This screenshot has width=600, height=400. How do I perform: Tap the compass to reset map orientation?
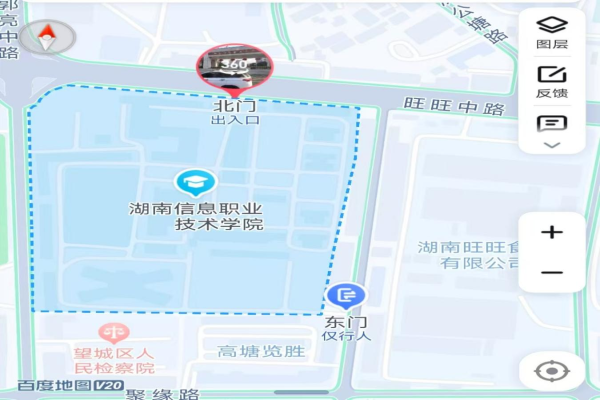pyautogui.click(x=47, y=39)
